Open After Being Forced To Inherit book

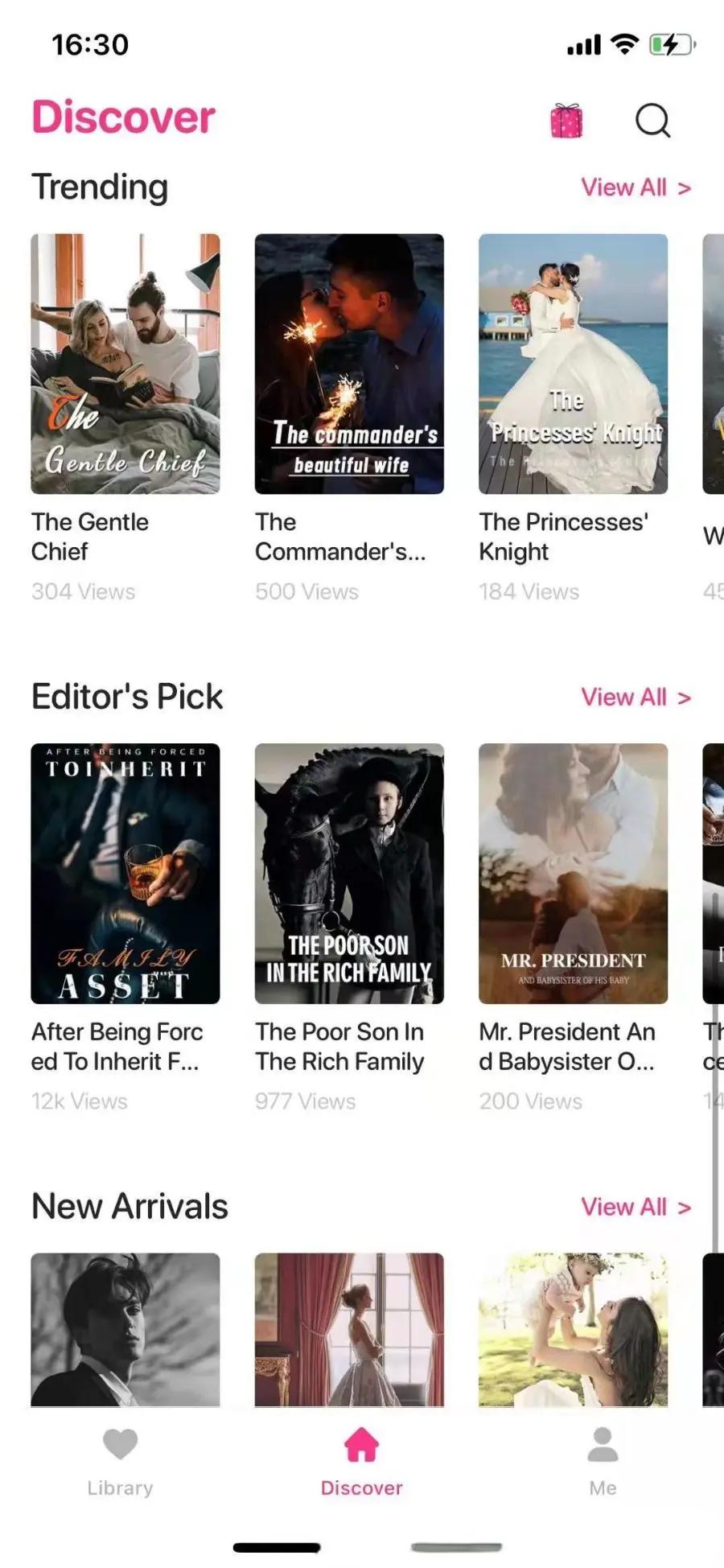(125, 873)
